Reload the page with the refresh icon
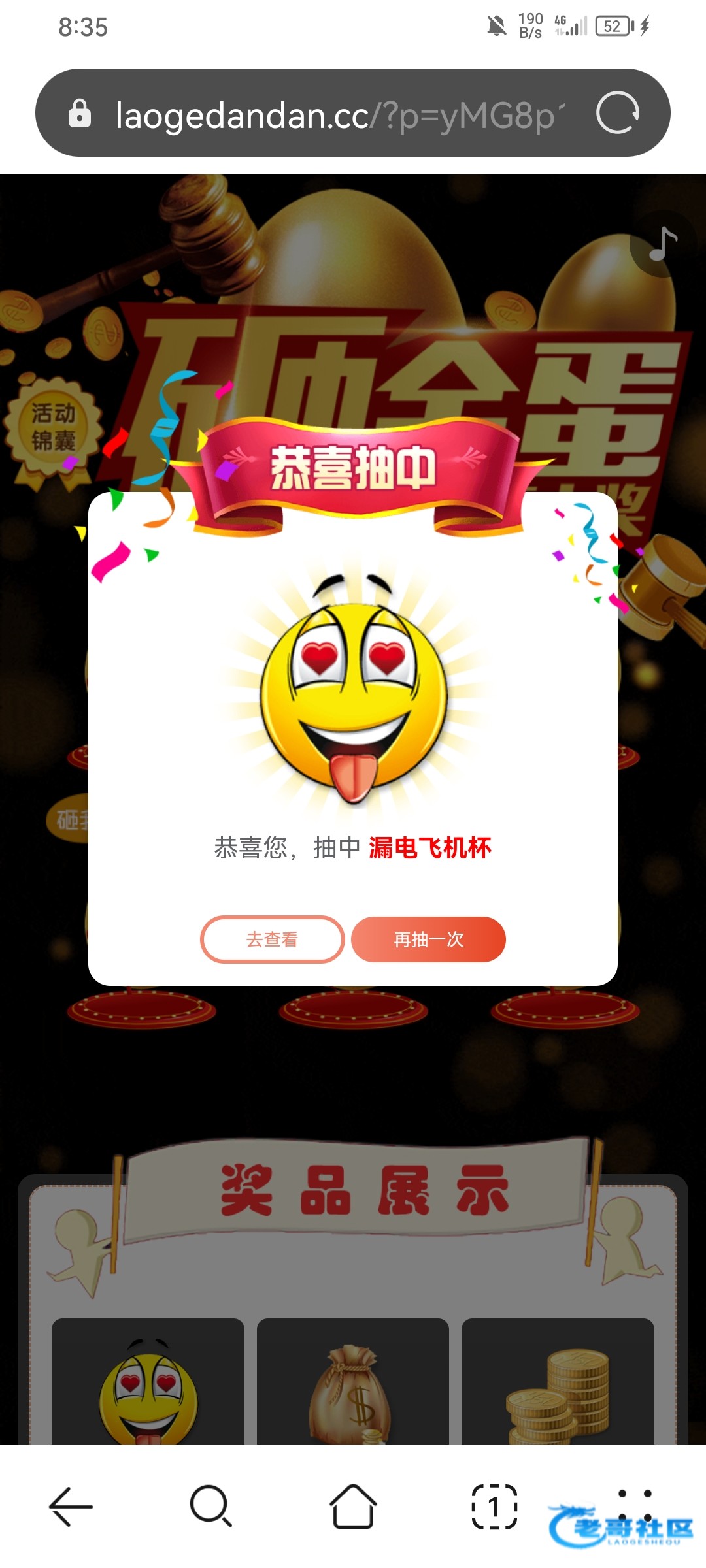The height and width of the screenshot is (1568, 706). pyautogui.click(x=618, y=113)
